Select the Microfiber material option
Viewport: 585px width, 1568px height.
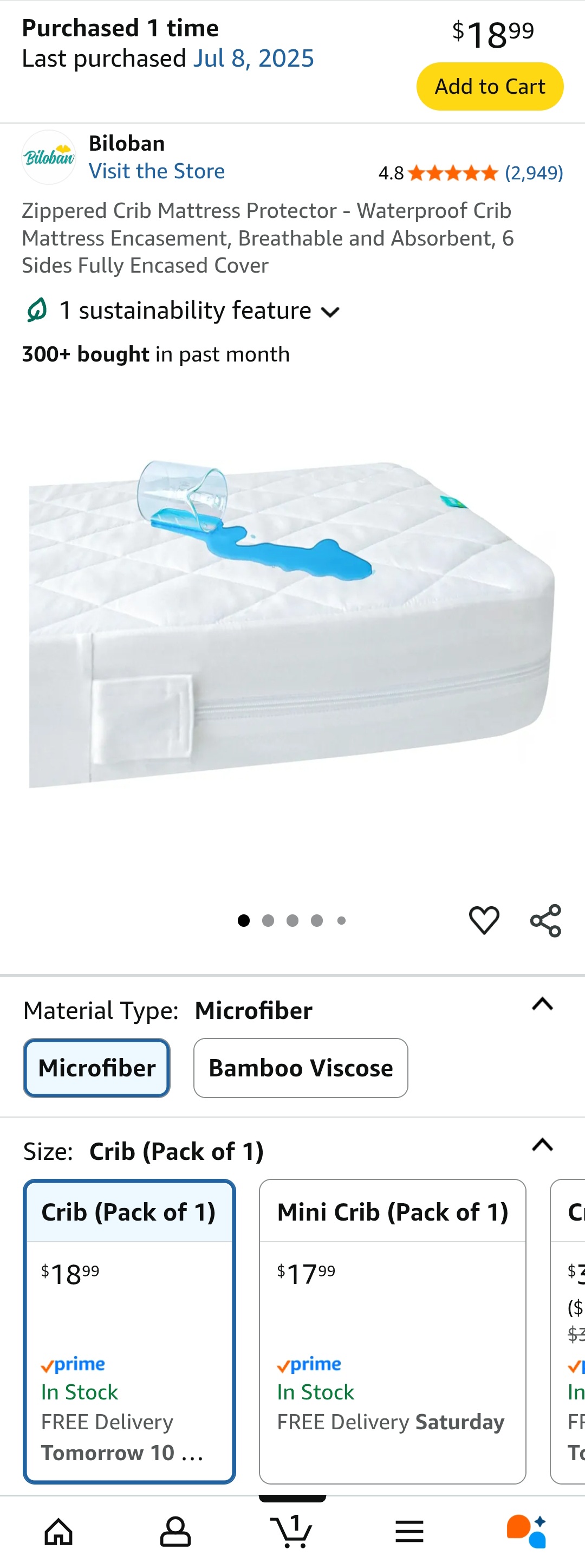point(97,1068)
